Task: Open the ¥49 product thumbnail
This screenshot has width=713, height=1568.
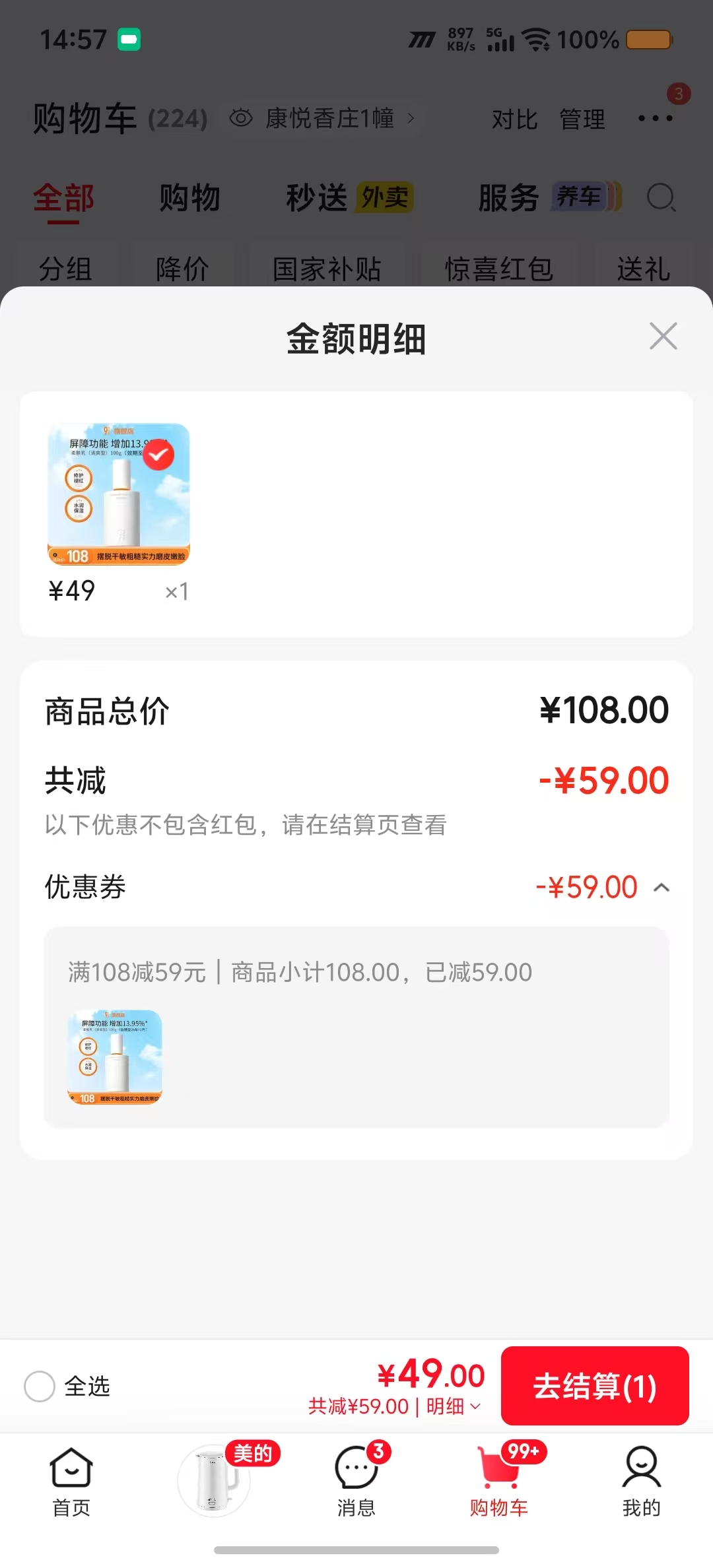Action: [x=119, y=494]
